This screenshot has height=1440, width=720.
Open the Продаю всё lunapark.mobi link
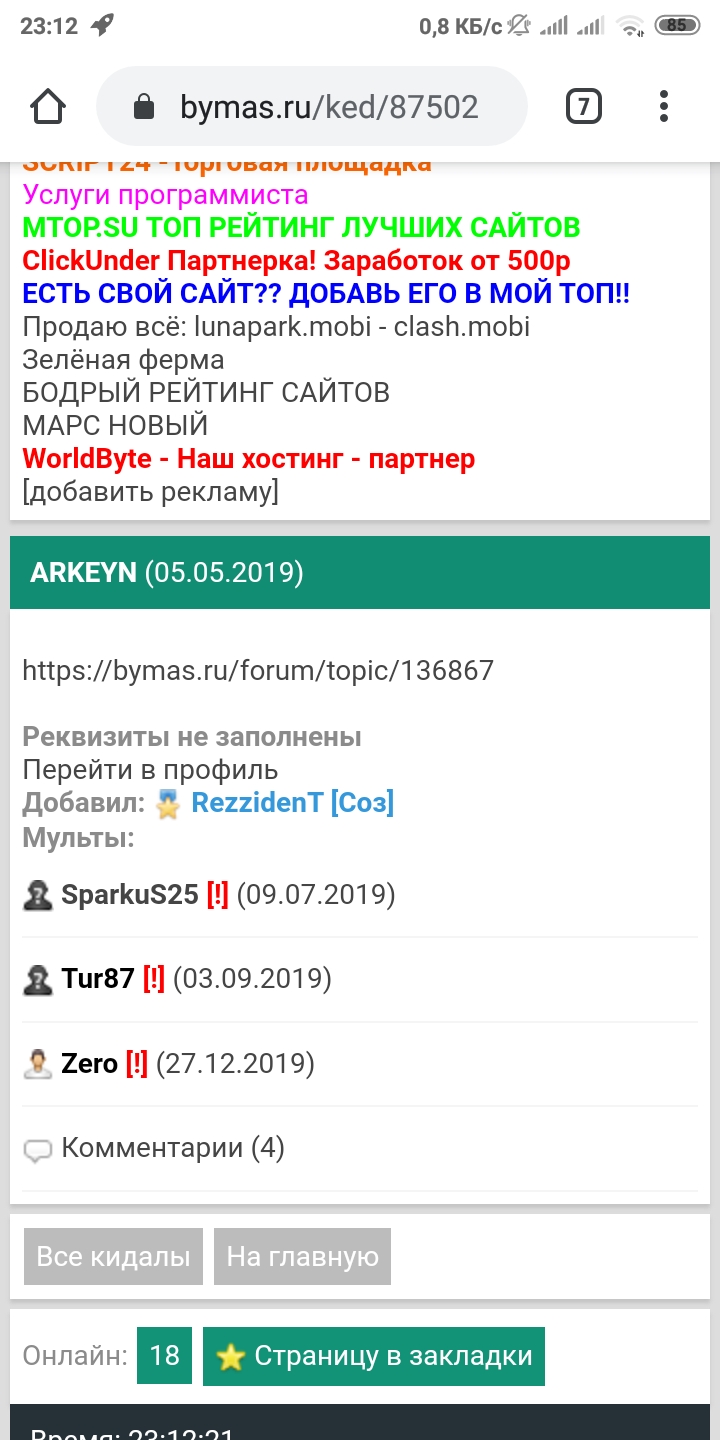[x=276, y=326]
